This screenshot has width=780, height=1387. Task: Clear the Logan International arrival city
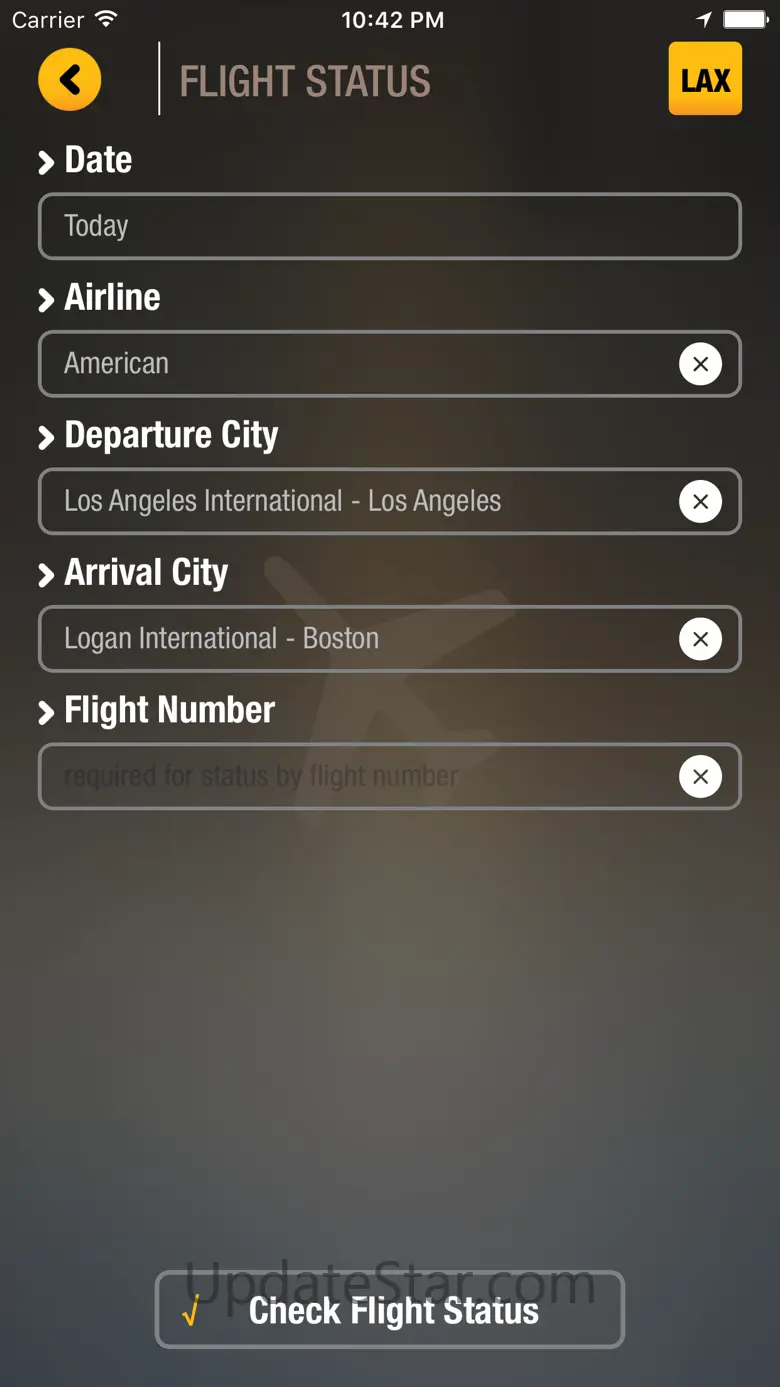(x=700, y=639)
